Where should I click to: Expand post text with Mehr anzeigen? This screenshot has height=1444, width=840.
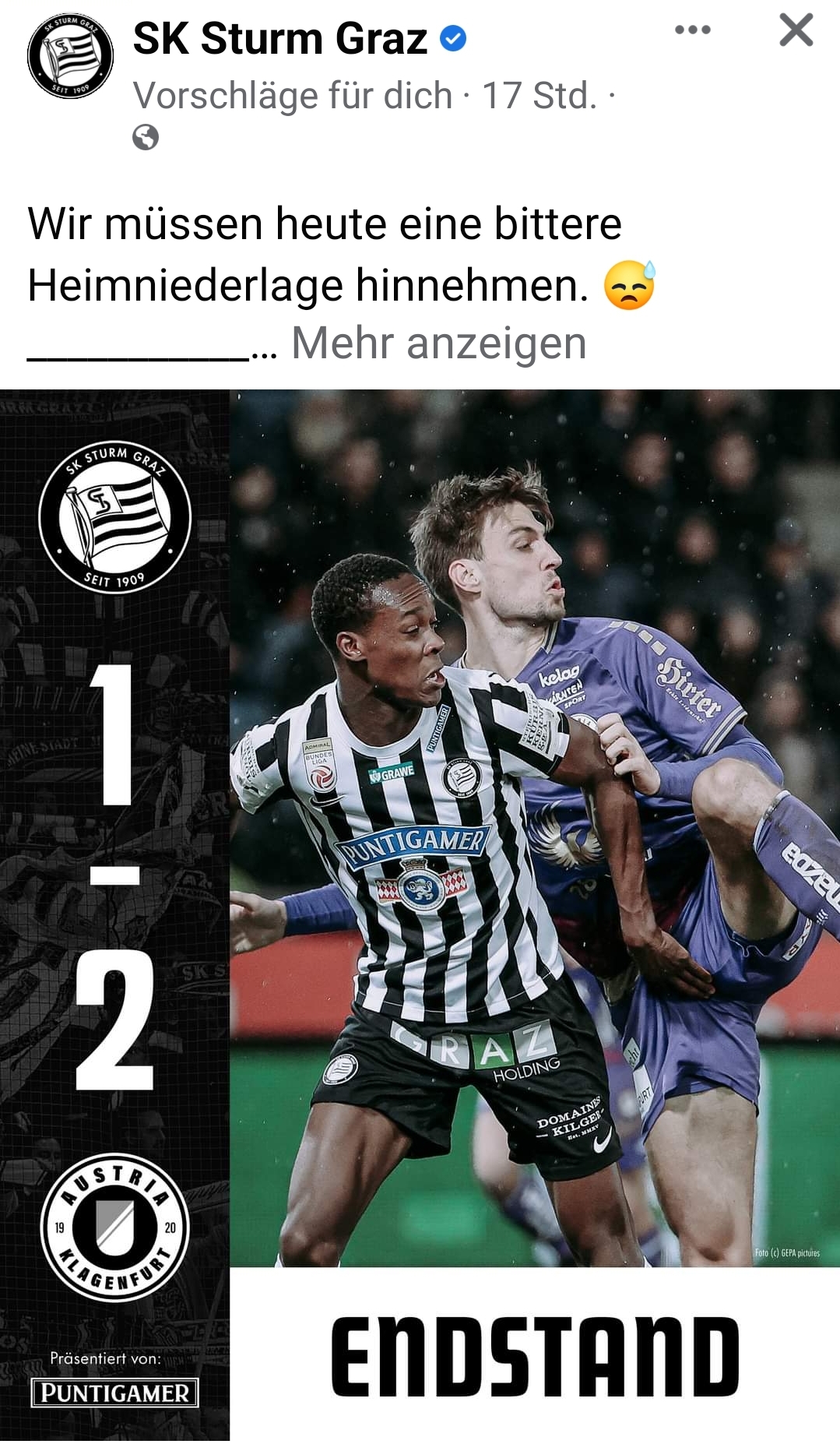(x=439, y=343)
